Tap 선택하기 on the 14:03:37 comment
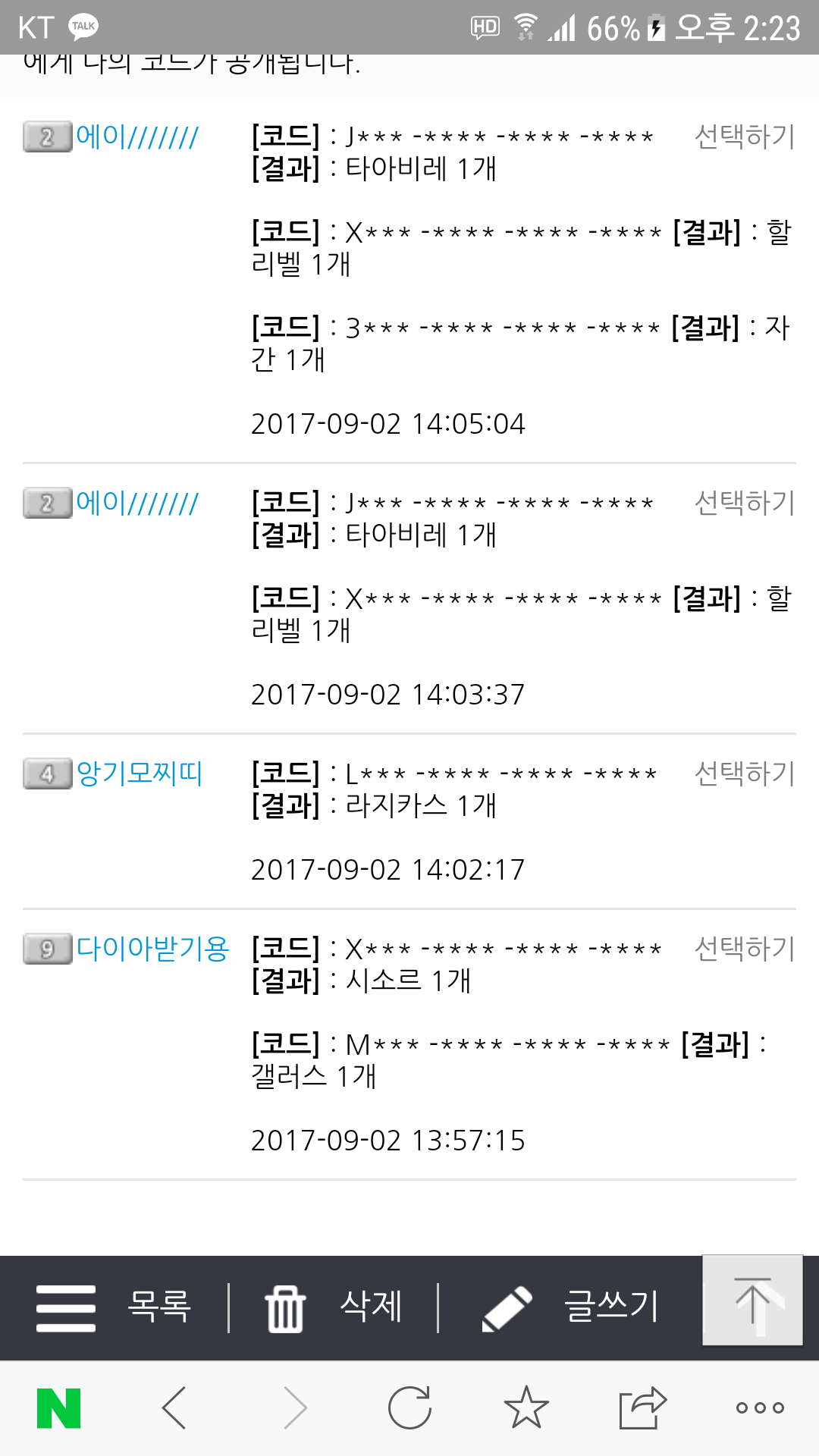Screen dimensions: 819x1456 click(x=744, y=503)
